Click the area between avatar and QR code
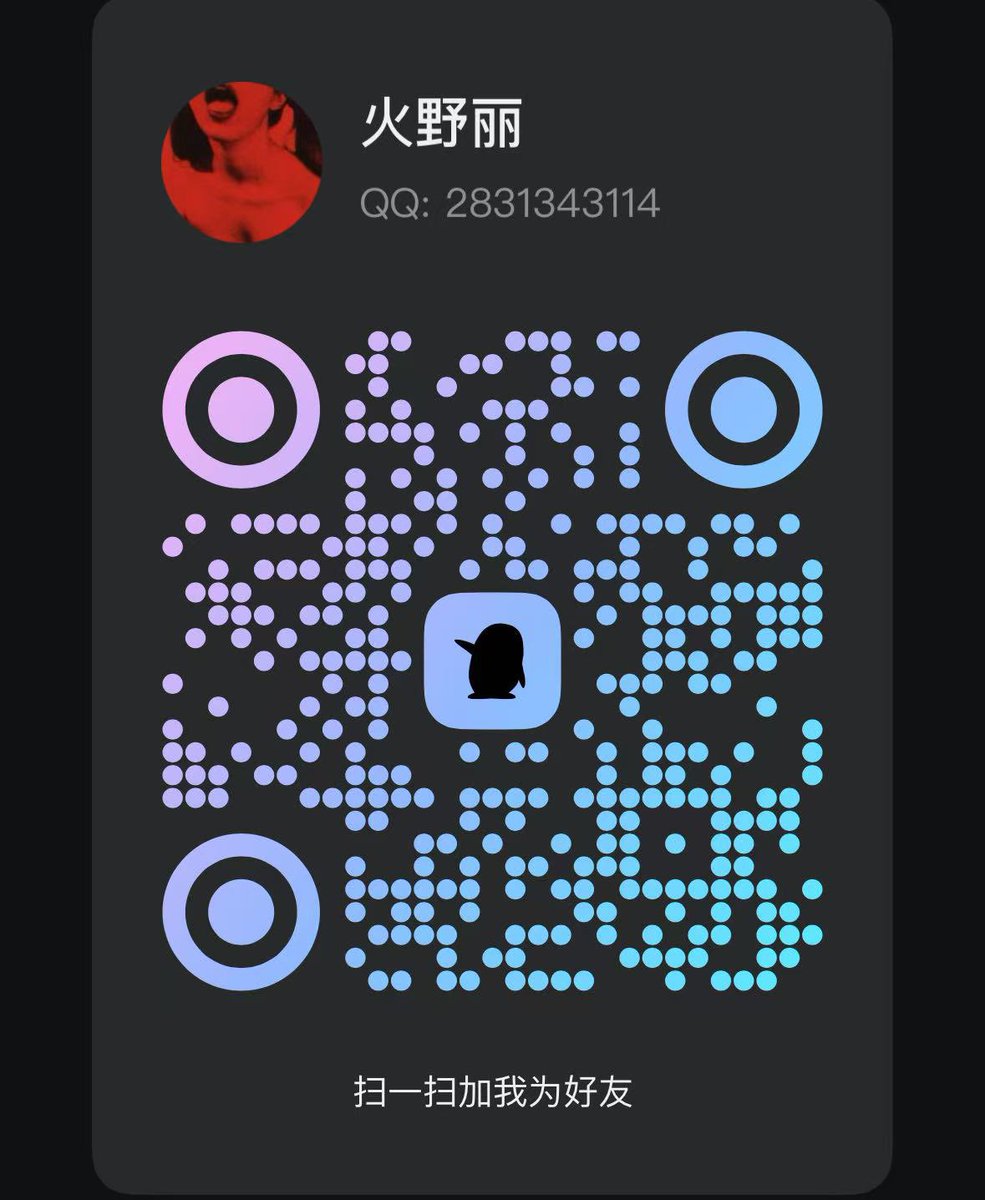The image size is (985, 1200). click(492, 280)
